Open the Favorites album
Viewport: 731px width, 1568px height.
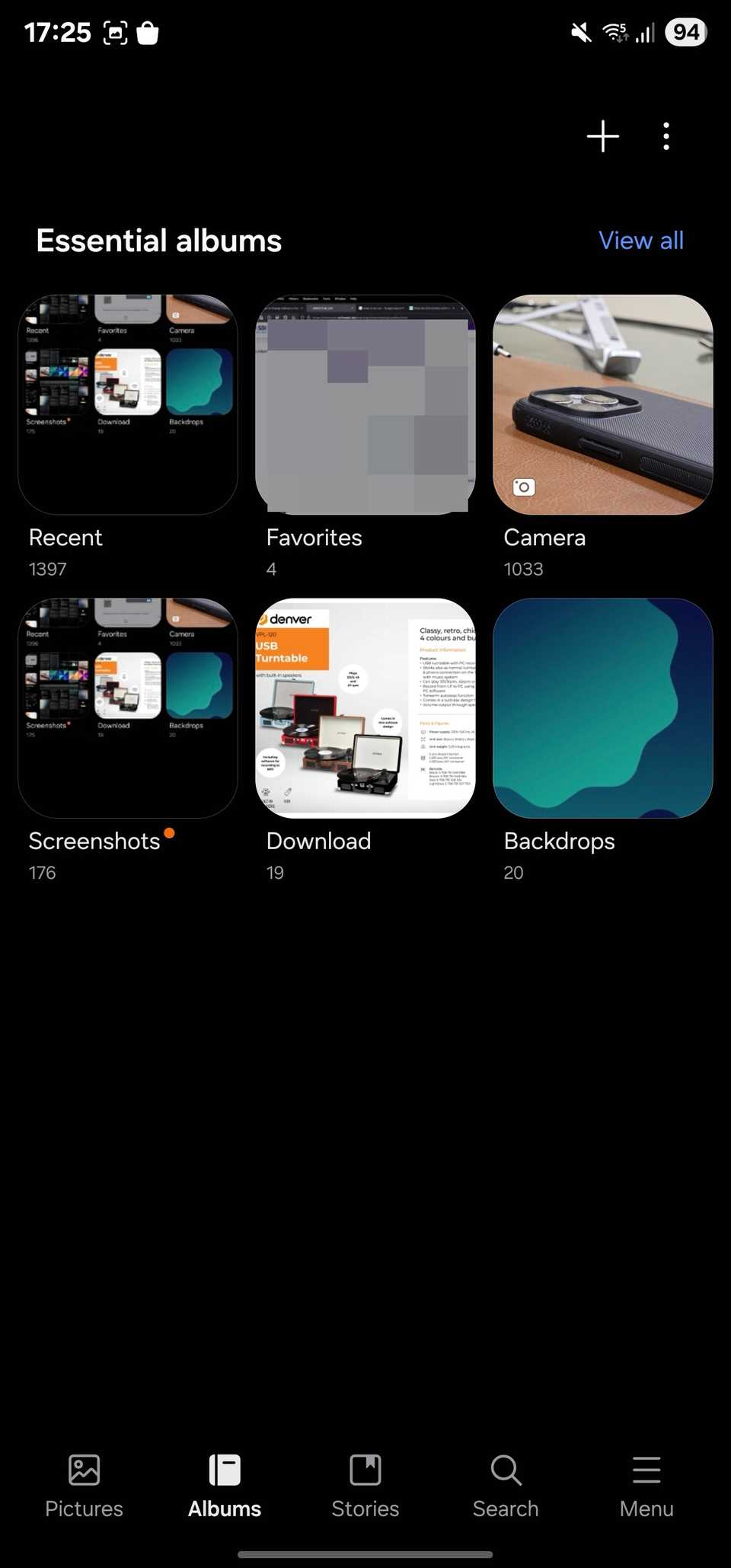pyautogui.click(x=365, y=404)
